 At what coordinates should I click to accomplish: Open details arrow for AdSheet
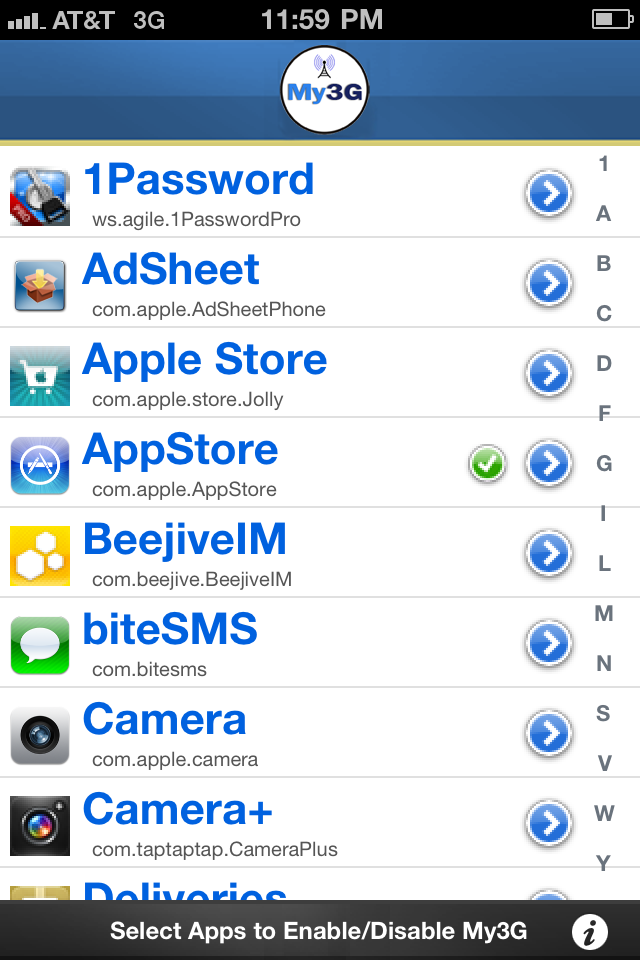[549, 283]
